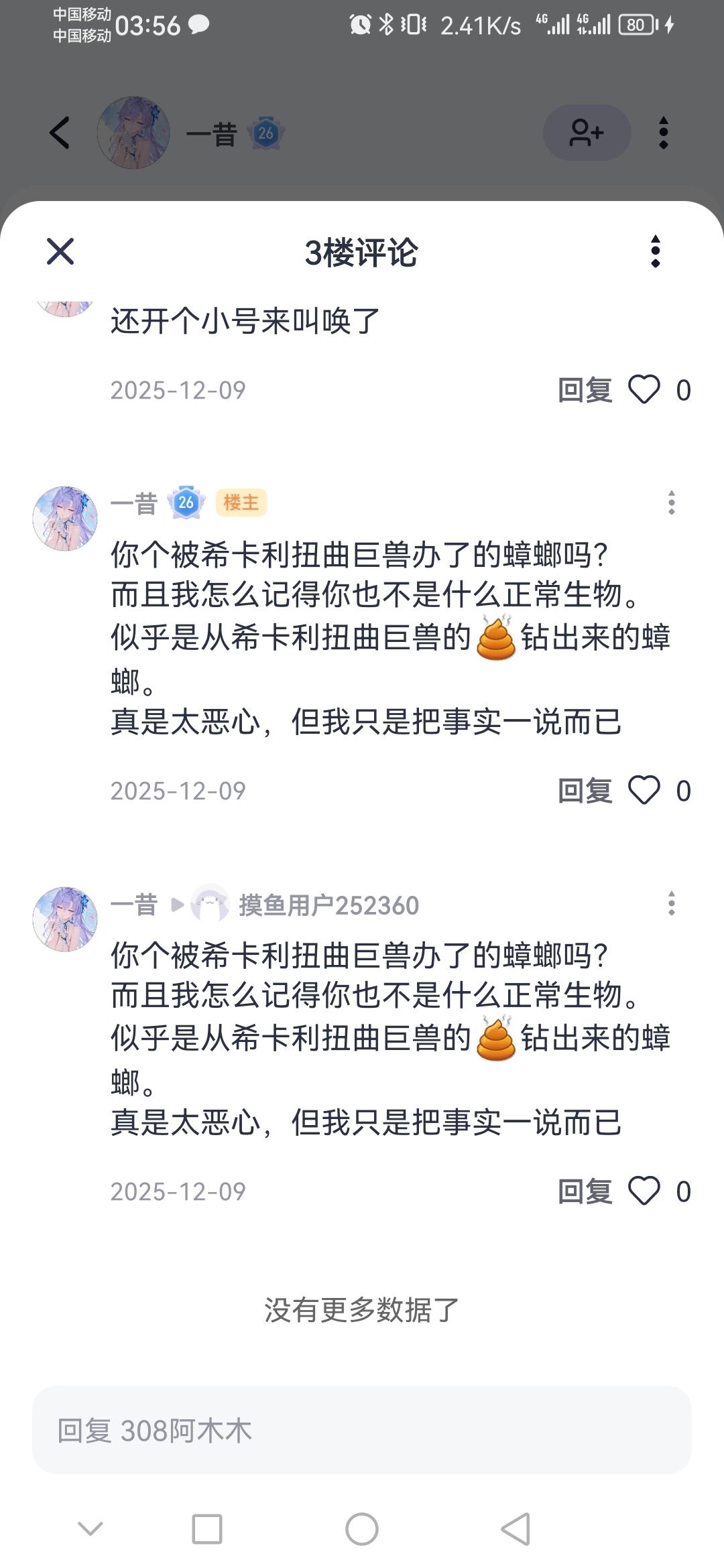Screen dimensions: 724x1568
Task: Tap the back arrow to leave the thread
Action: (60, 133)
